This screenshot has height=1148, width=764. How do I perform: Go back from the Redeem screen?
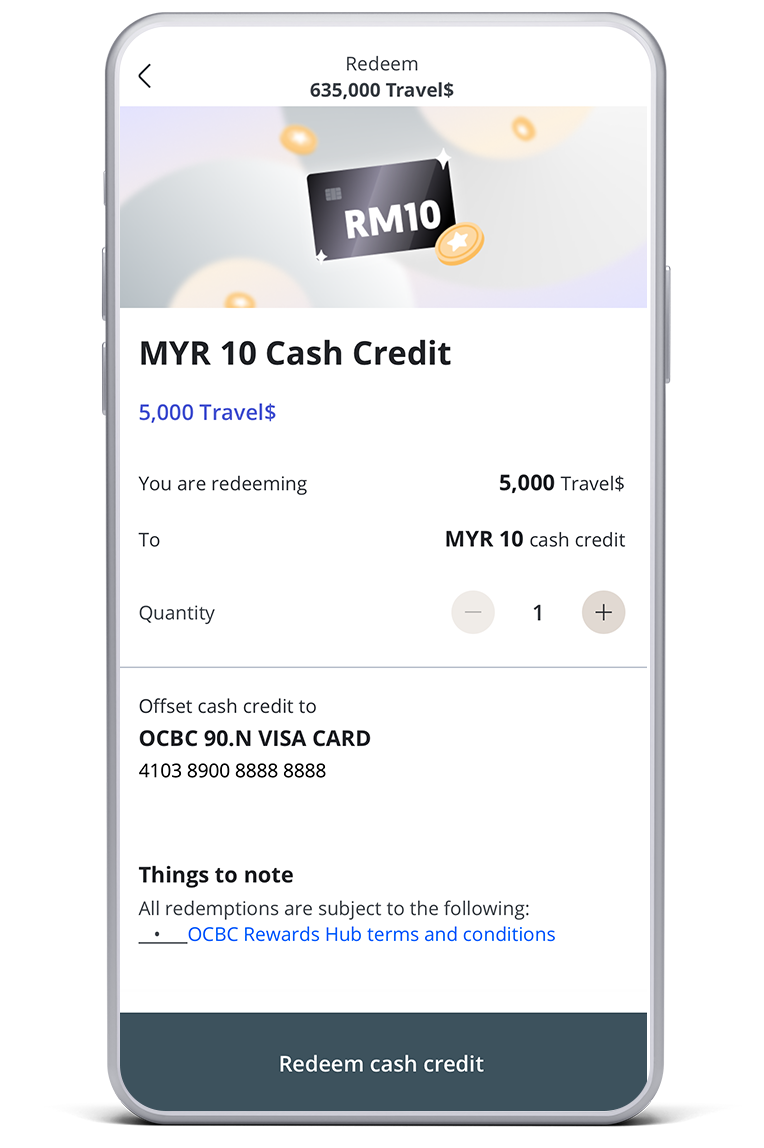(x=145, y=76)
